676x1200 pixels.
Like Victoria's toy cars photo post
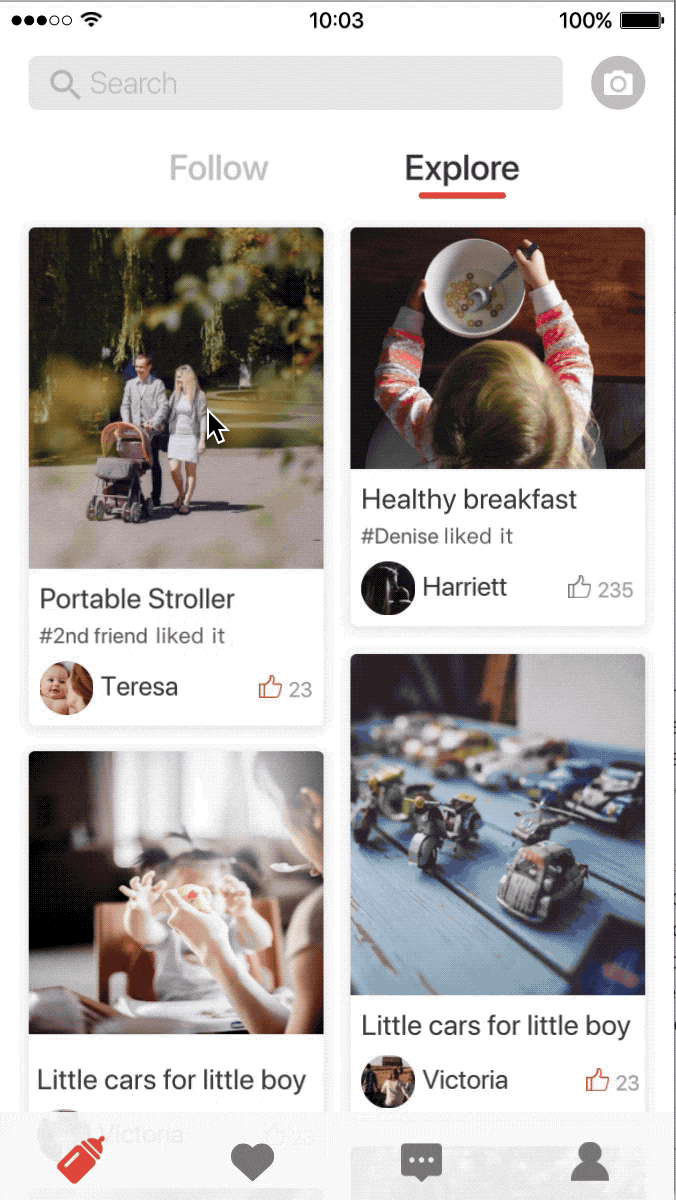click(597, 1081)
